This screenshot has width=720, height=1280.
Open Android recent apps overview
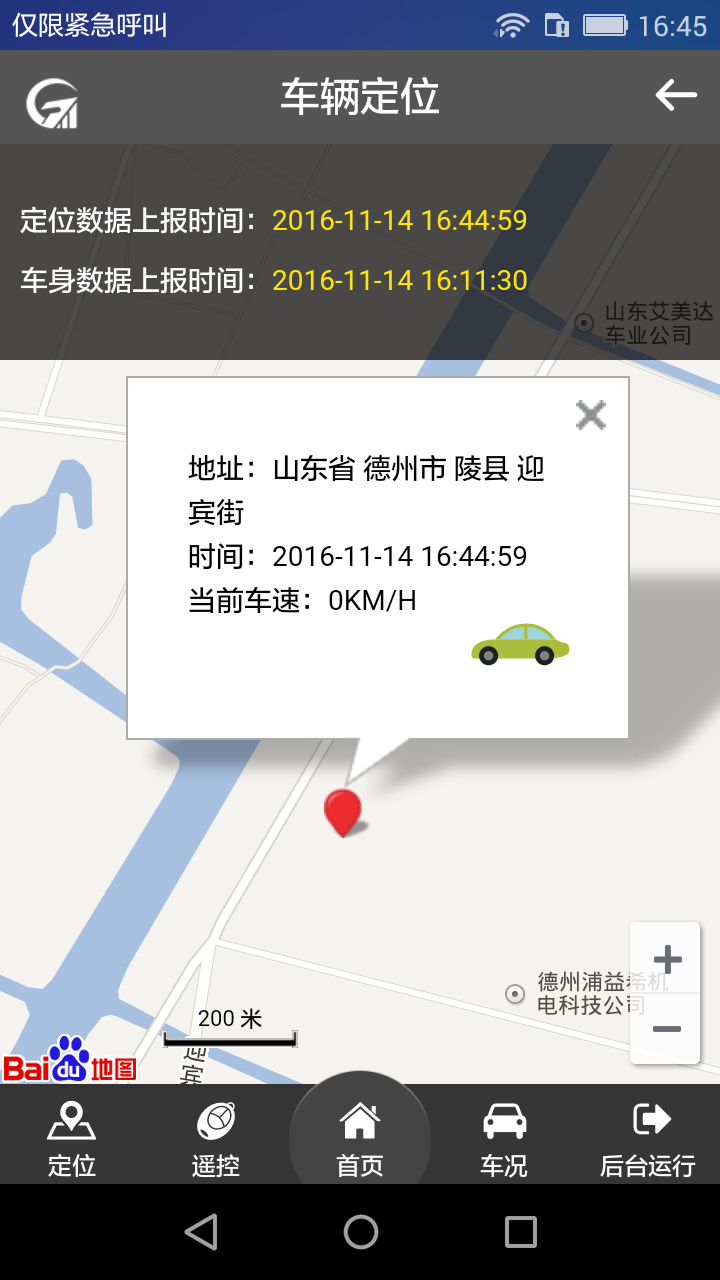tap(520, 1232)
